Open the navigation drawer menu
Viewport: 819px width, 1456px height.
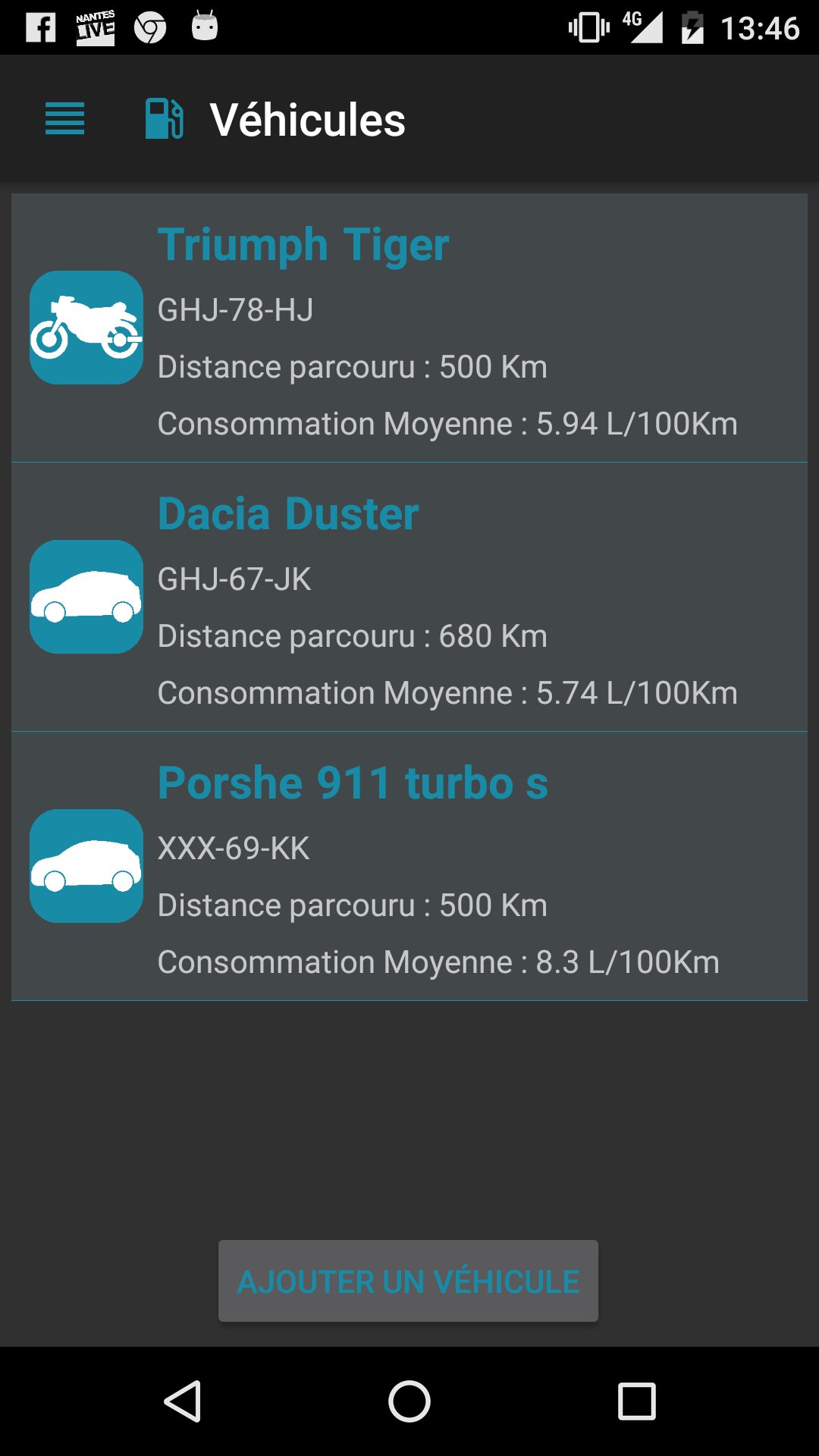tap(64, 120)
